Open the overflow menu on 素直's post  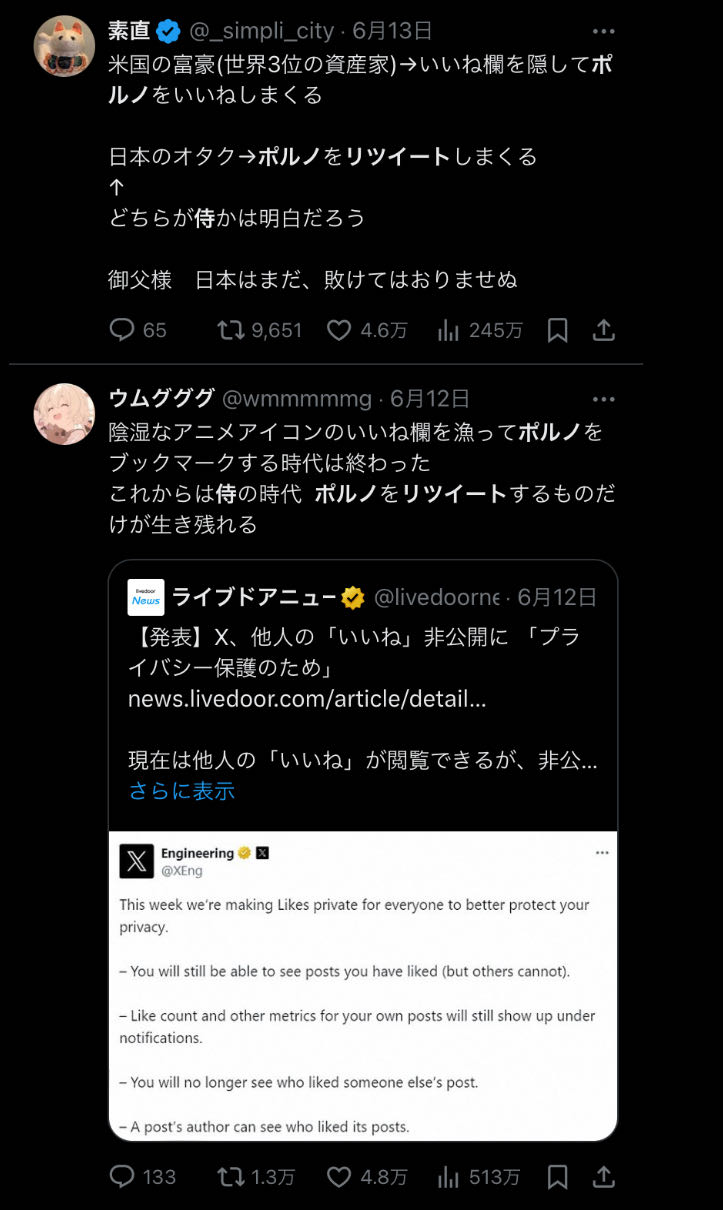coord(603,31)
